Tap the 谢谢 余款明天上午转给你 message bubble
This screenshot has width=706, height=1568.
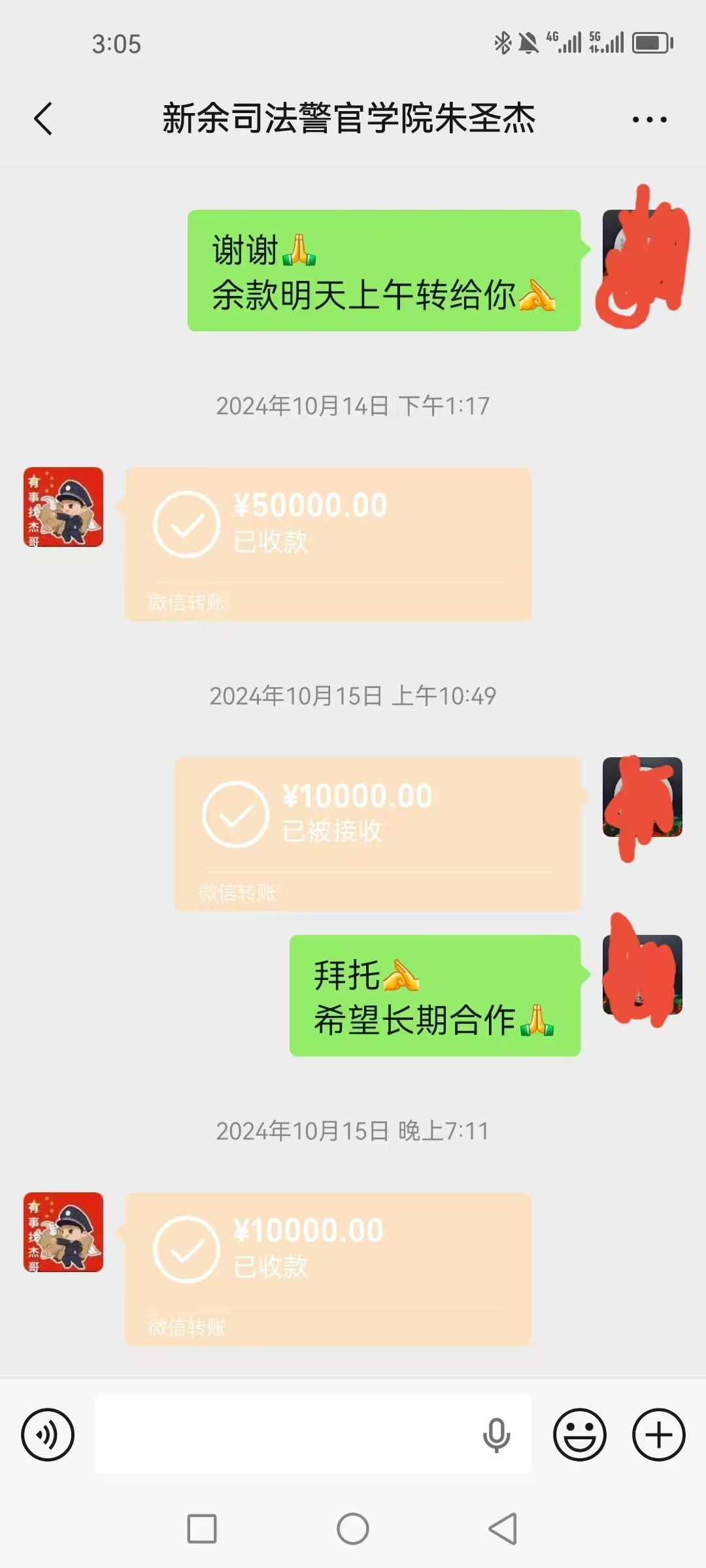coord(384,271)
